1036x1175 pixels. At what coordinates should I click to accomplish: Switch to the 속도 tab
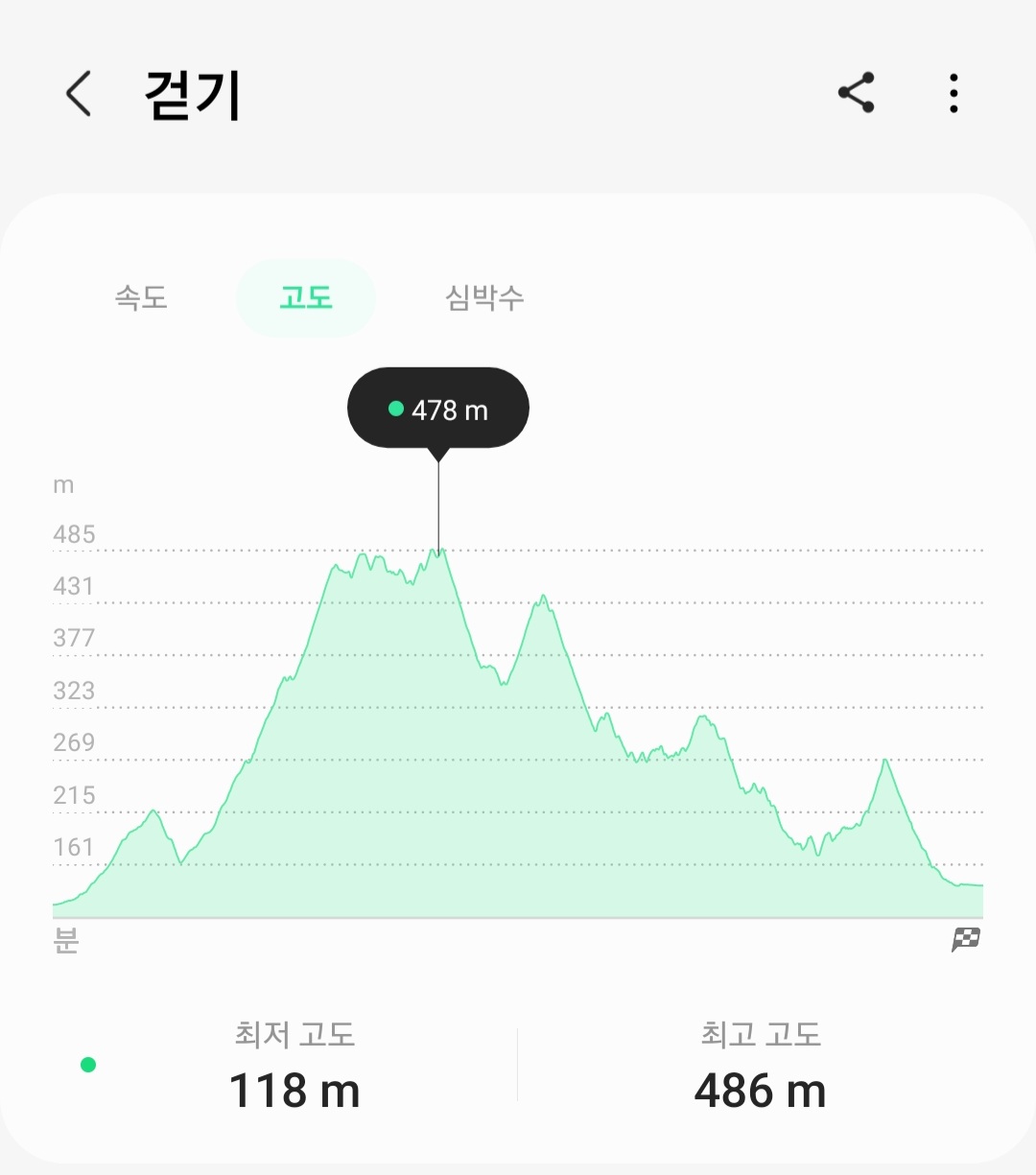[x=141, y=297]
